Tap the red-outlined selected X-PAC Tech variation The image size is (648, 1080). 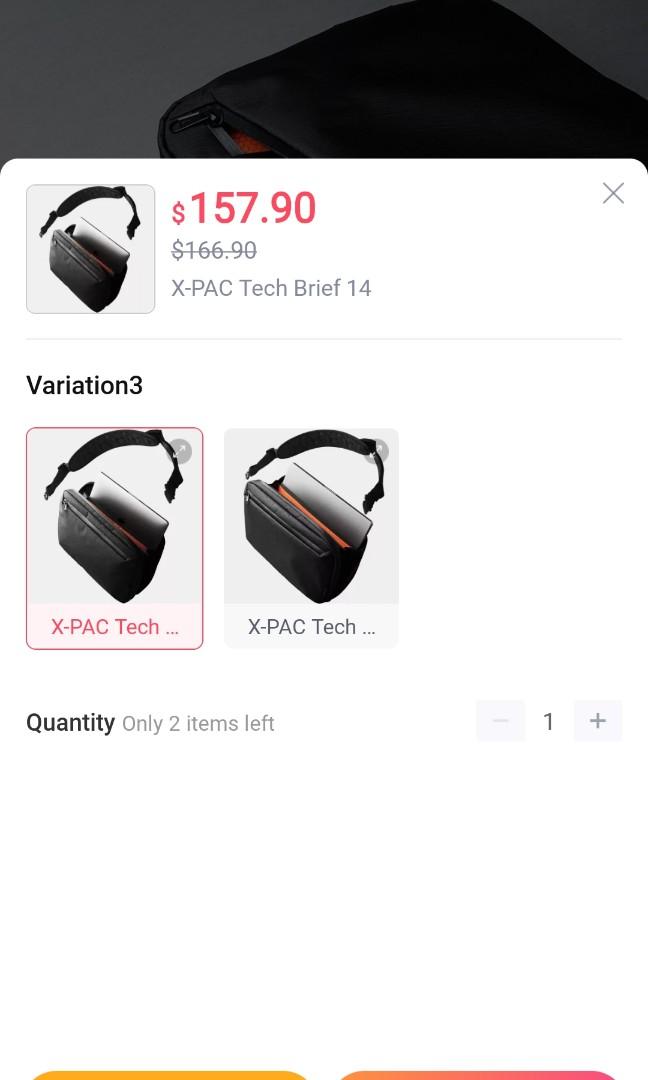click(x=114, y=538)
